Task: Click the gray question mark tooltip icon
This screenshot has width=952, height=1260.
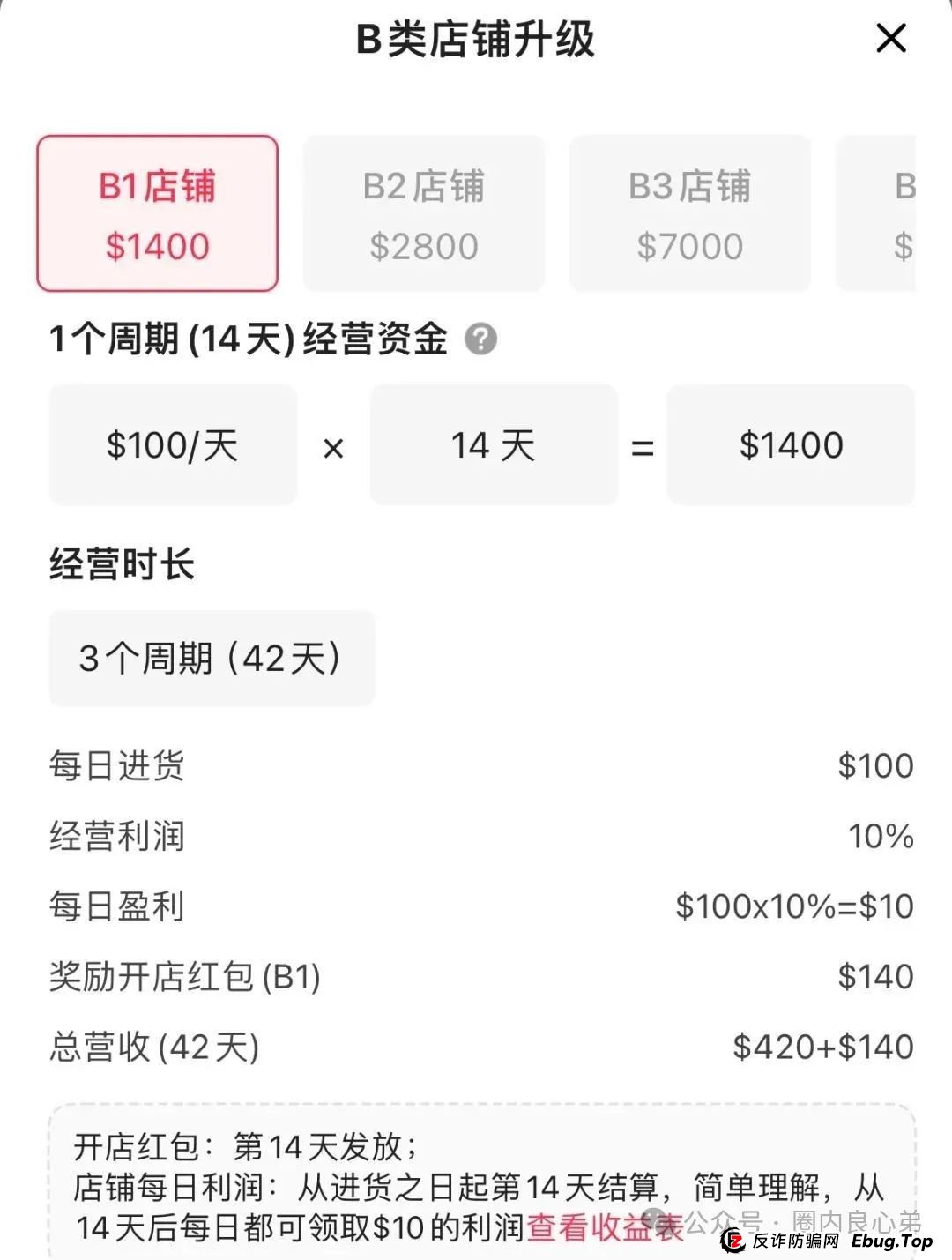Action: coord(480,338)
